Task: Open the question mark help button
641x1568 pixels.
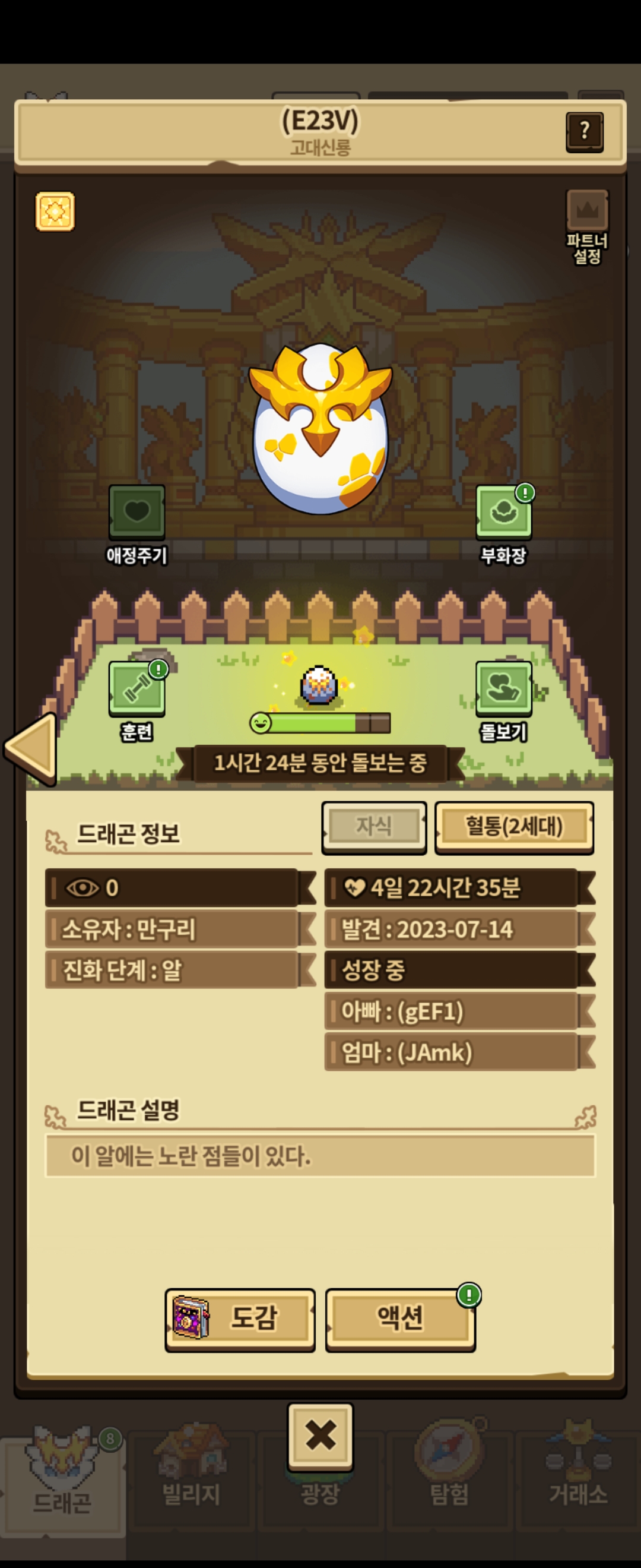Action: pyautogui.click(x=584, y=131)
